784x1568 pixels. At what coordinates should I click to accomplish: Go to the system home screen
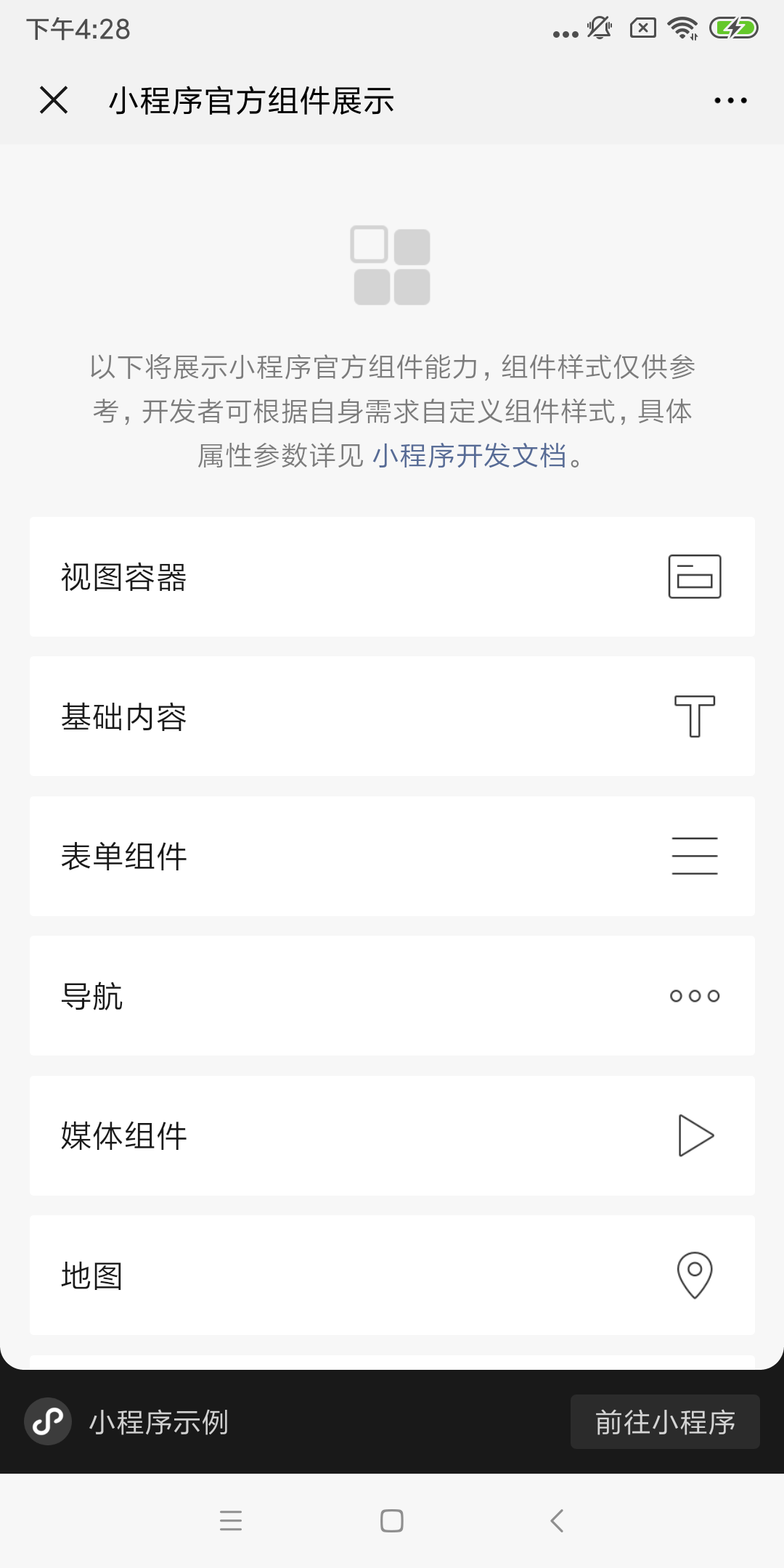point(392,1521)
